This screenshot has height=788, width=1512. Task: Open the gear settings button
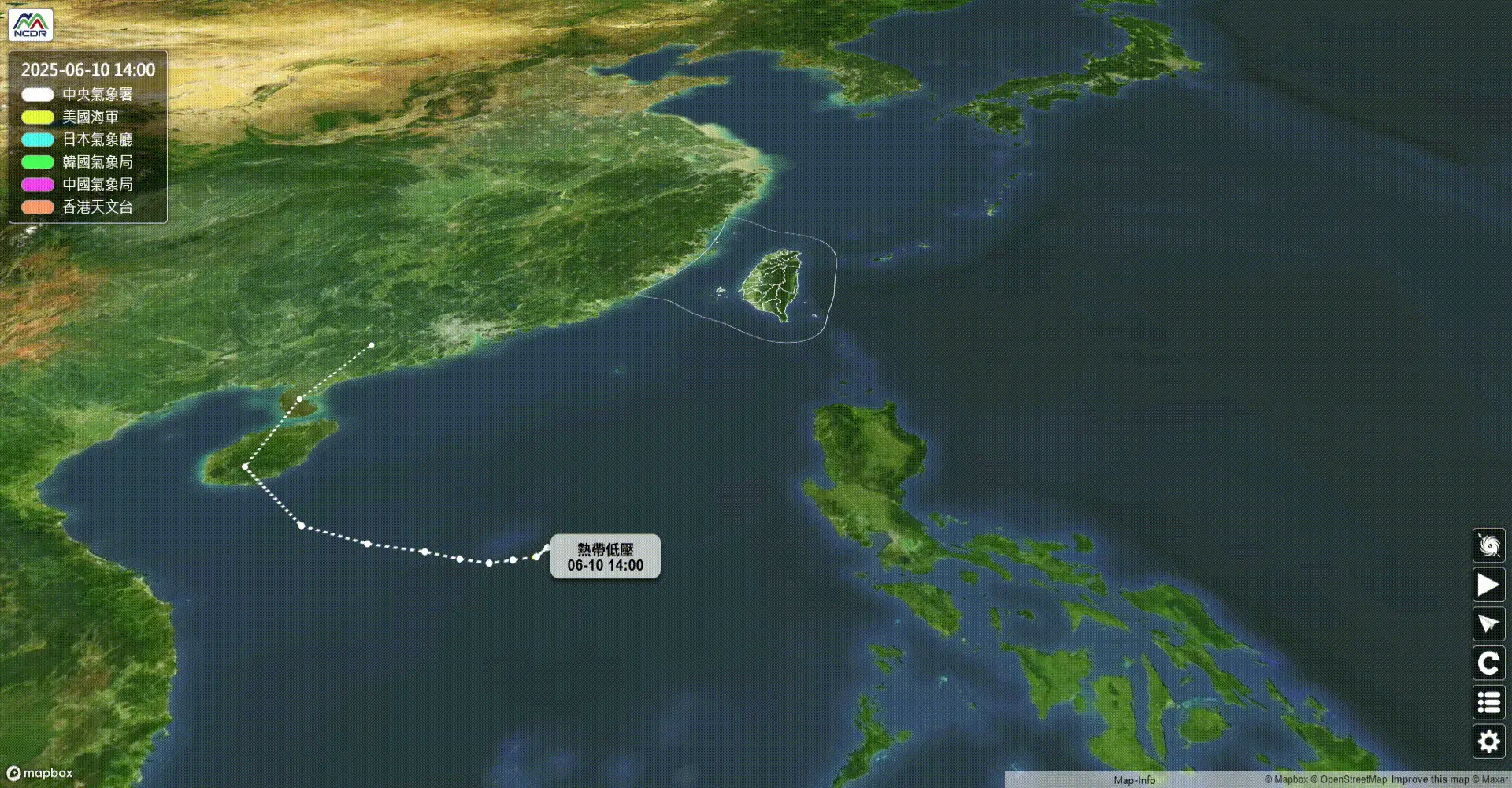point(1488,742)
